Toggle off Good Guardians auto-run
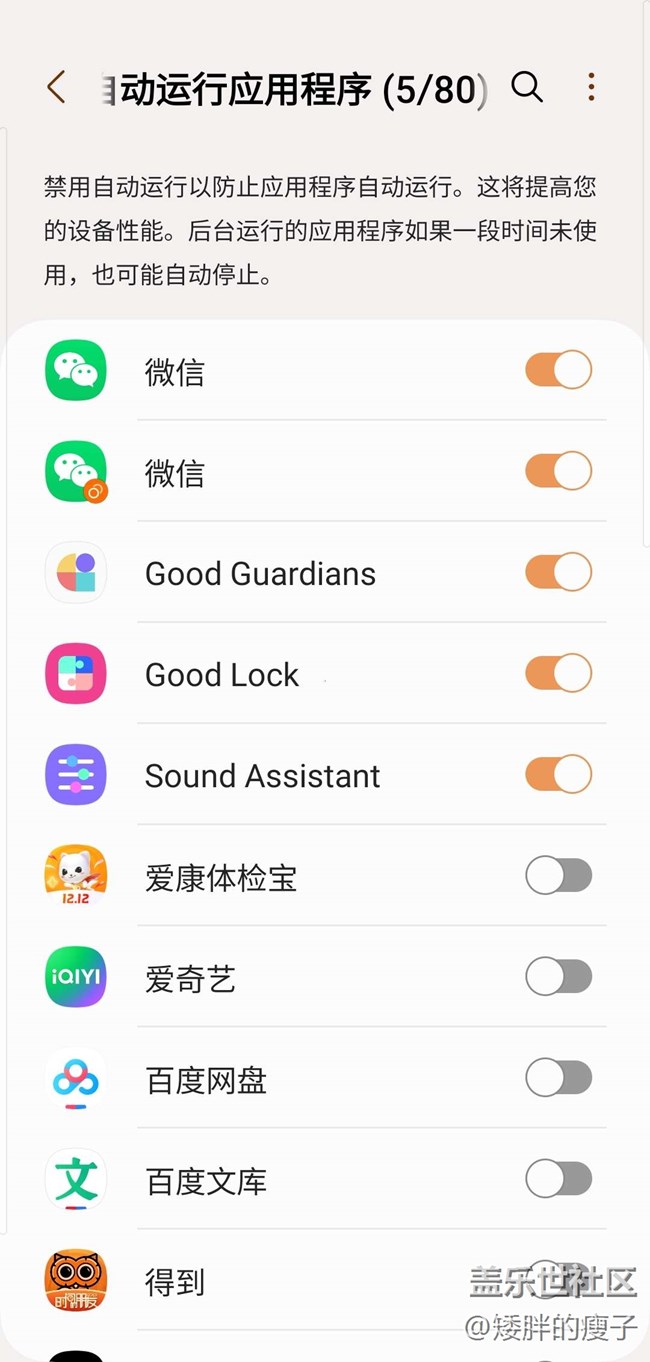Screen dimensions: 650x1362 click(x=558, y=572)
